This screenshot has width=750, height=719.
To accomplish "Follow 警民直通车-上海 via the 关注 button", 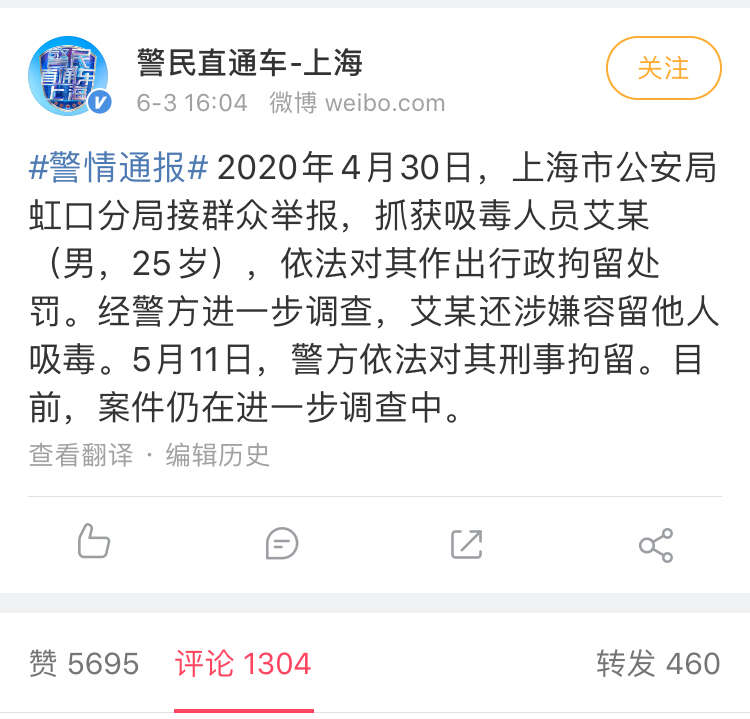I will (663, 68).
